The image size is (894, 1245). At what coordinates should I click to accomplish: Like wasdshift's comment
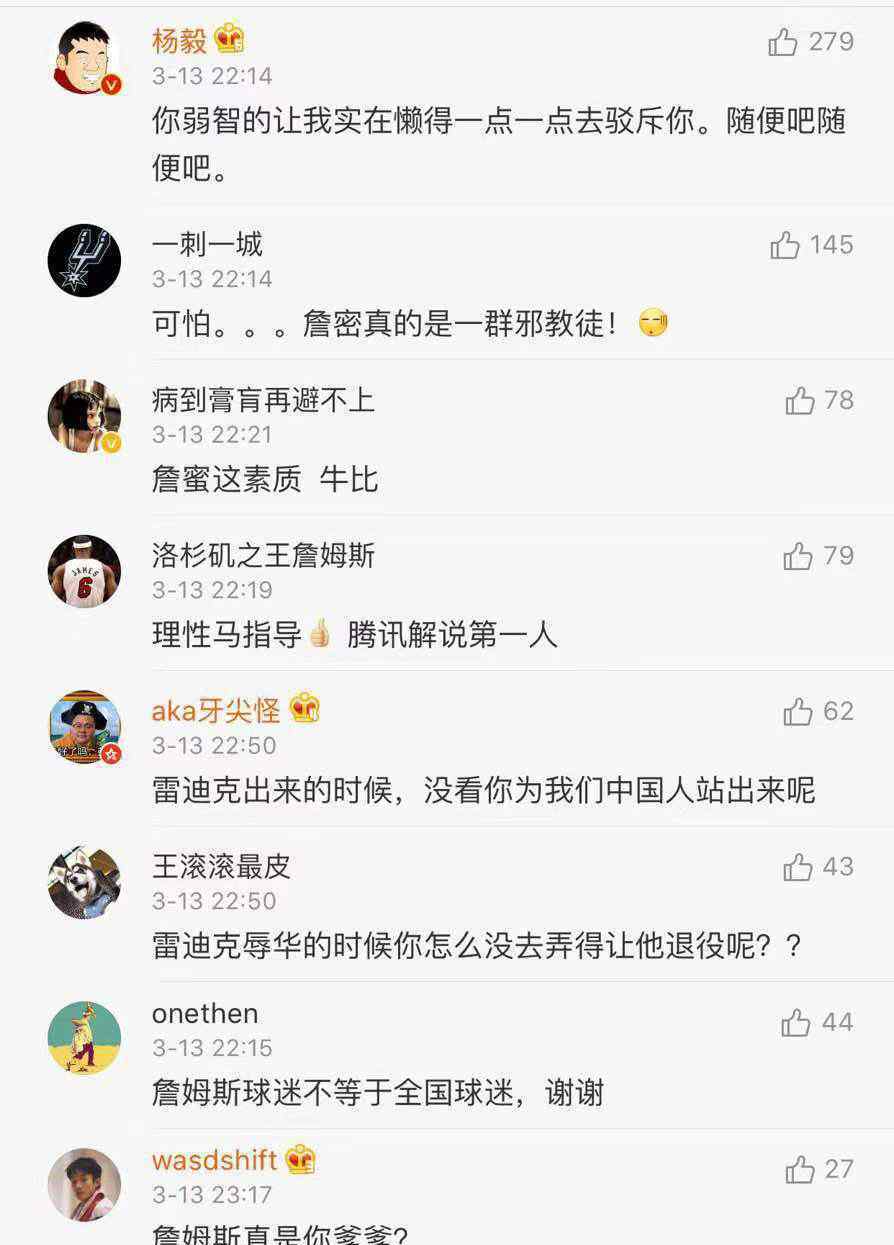click(800, 1169)
